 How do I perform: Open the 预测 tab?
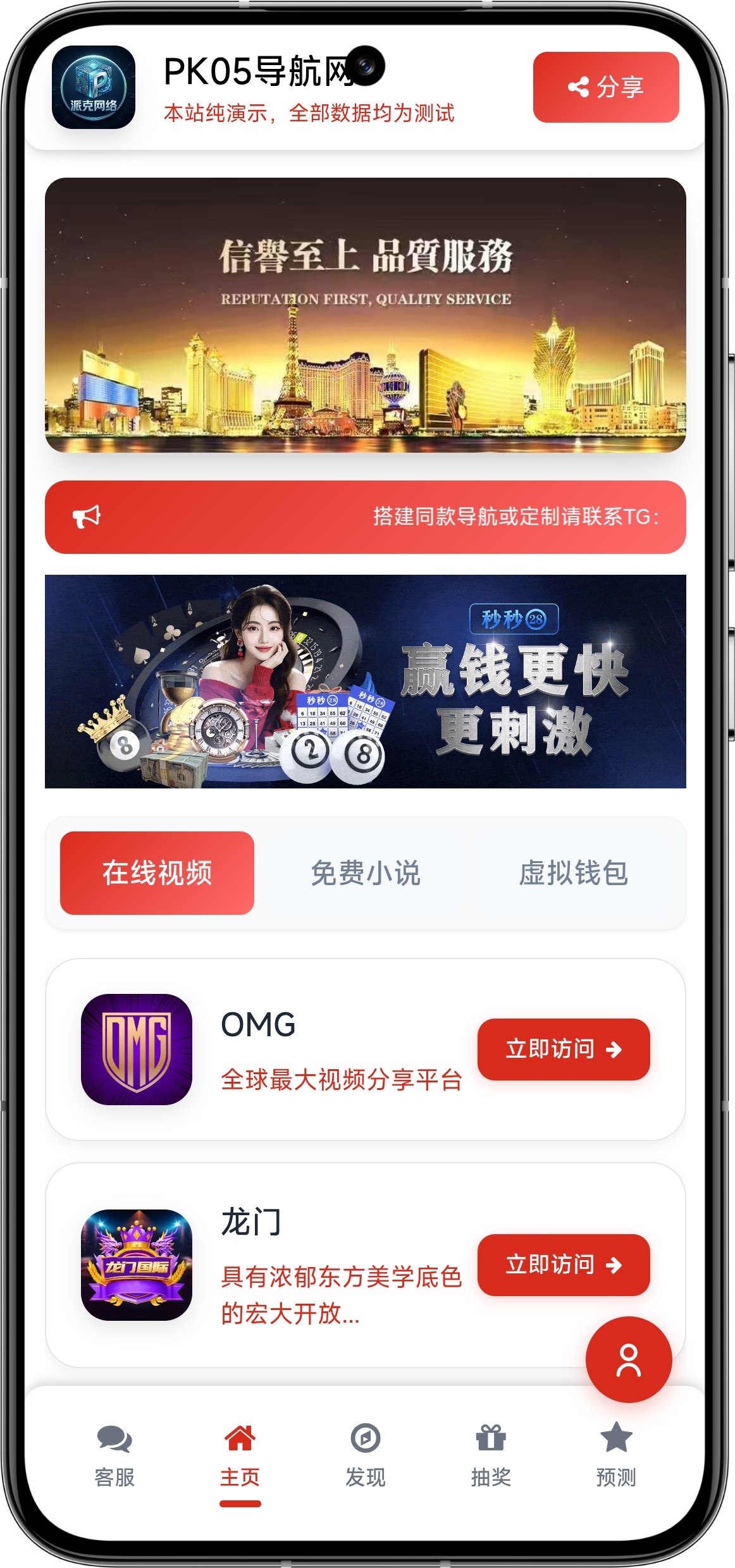pyautogui.click(x=615, y=1454)
